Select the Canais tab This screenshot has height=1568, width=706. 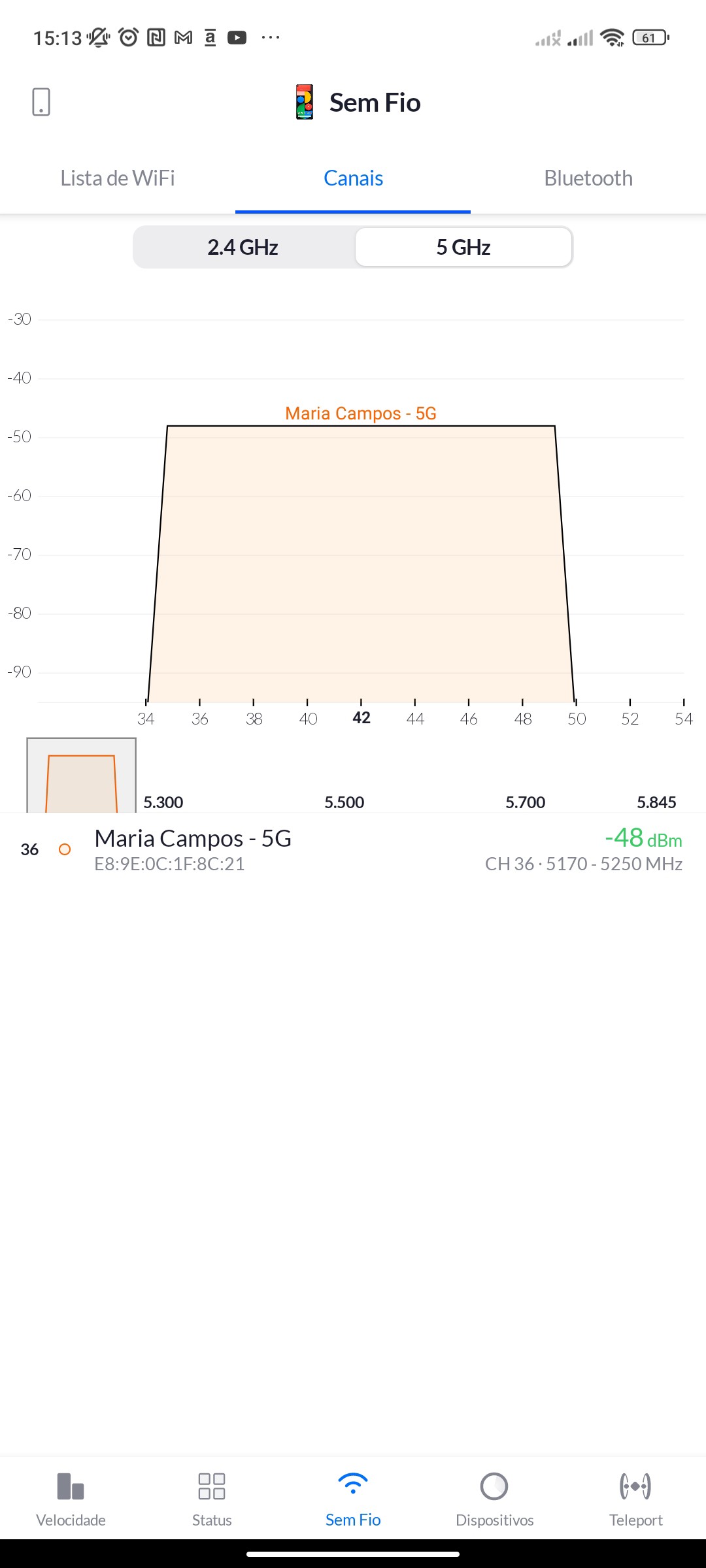pos(353,178)
